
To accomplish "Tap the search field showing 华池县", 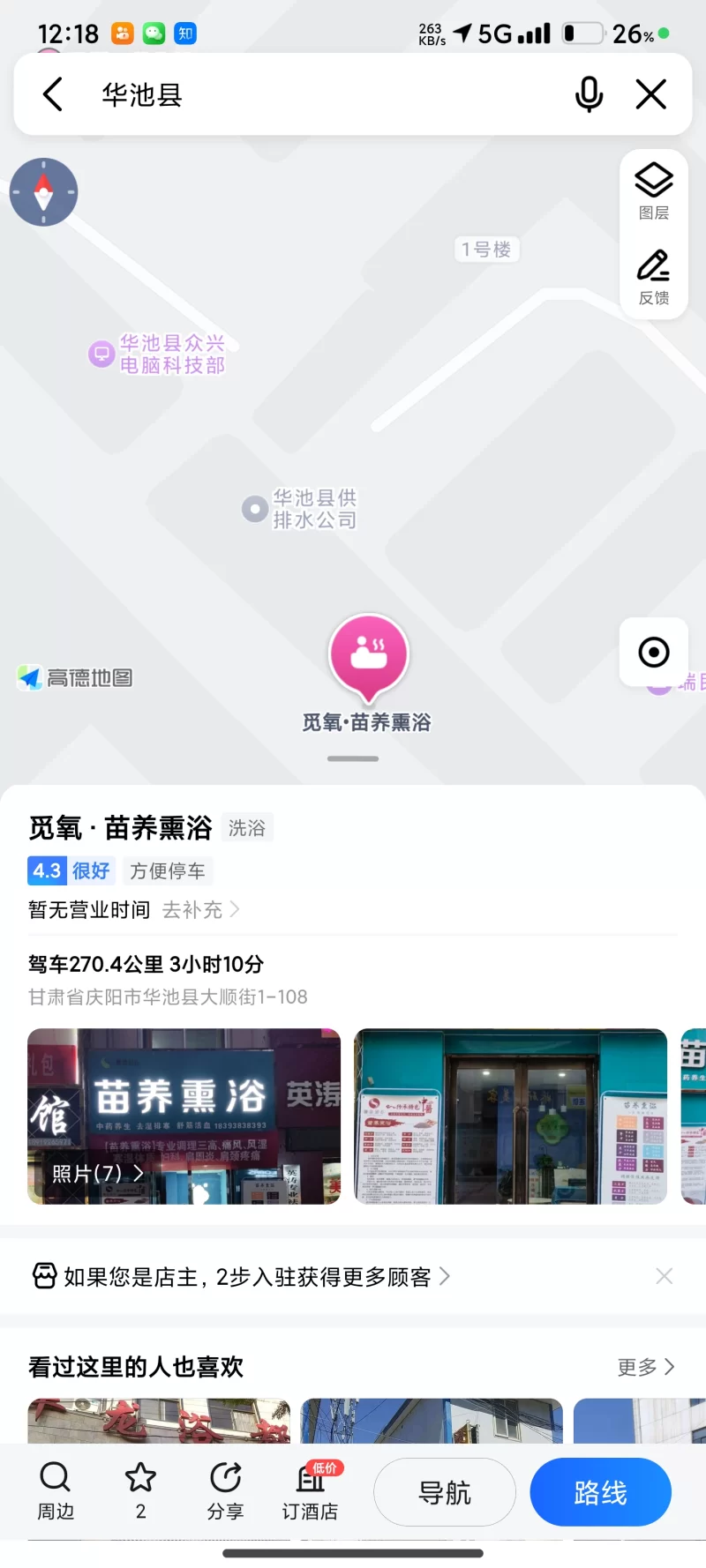I will pyautogui.click(x=309, y=94).
